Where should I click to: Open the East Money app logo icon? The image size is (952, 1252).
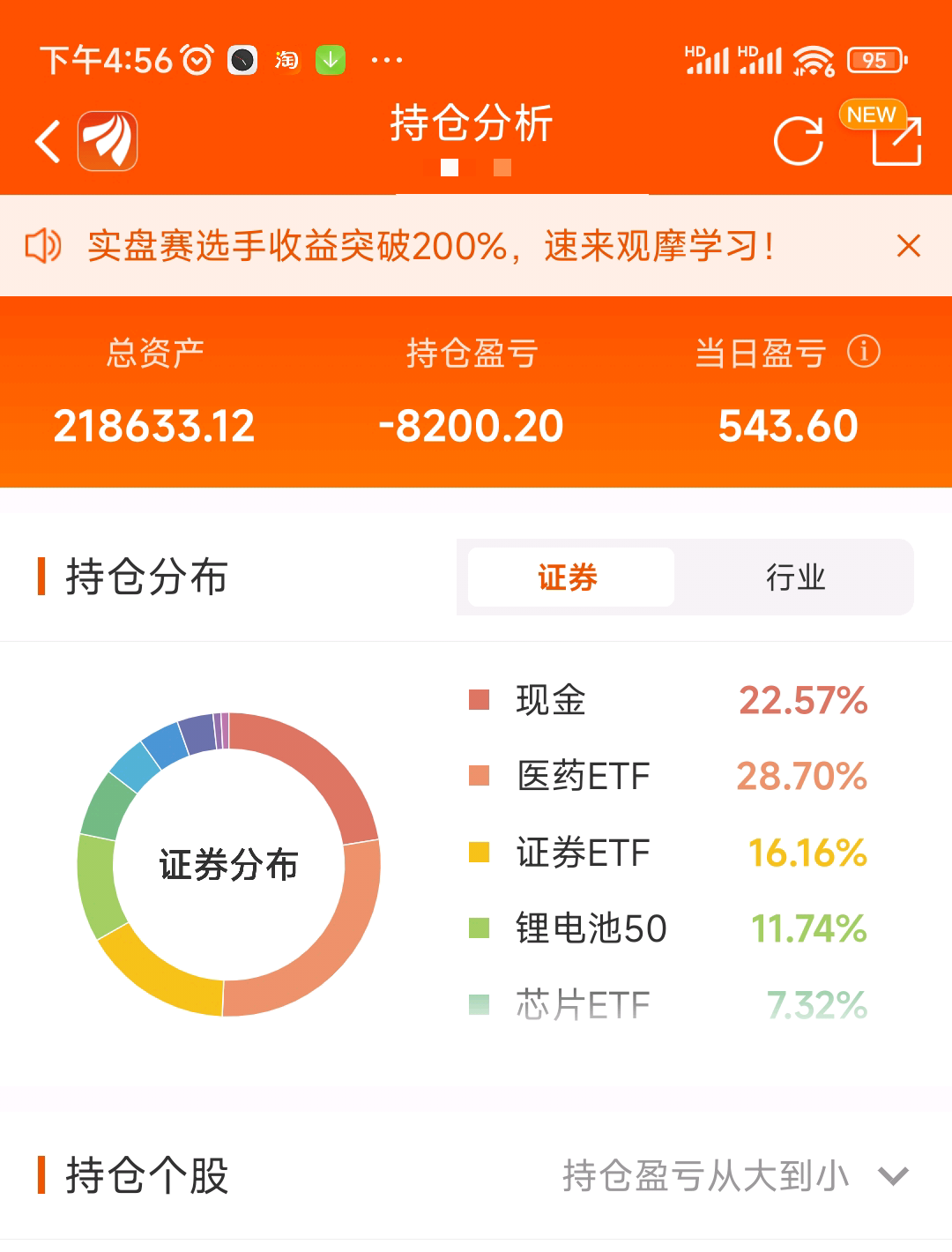[106, 138]
